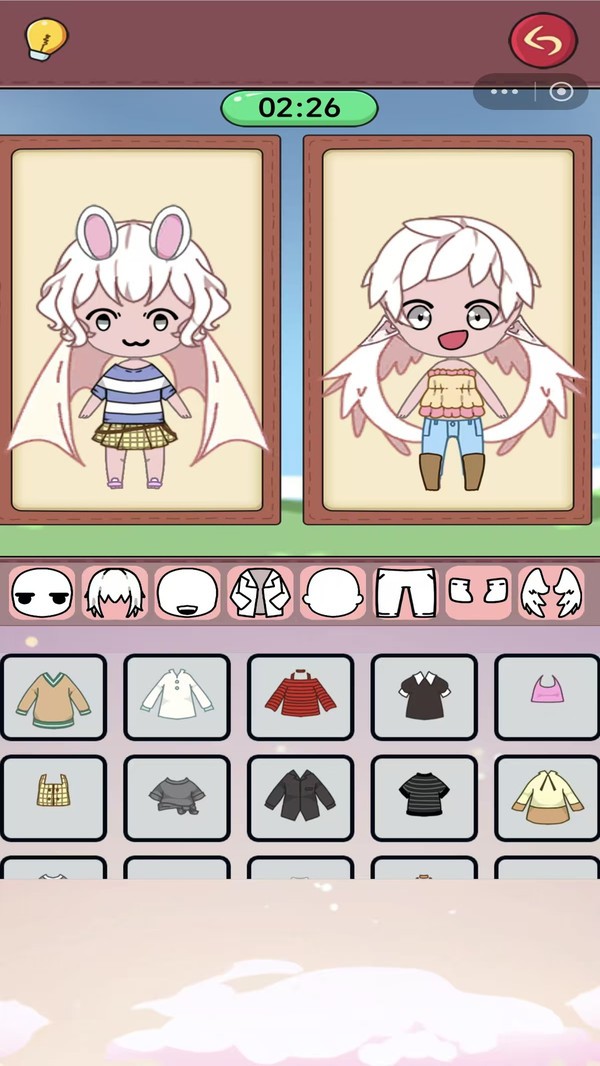This screenshot has height=1066, width=600.
Task: Select the yellow plaid crop top
Action: coord(53,798)
